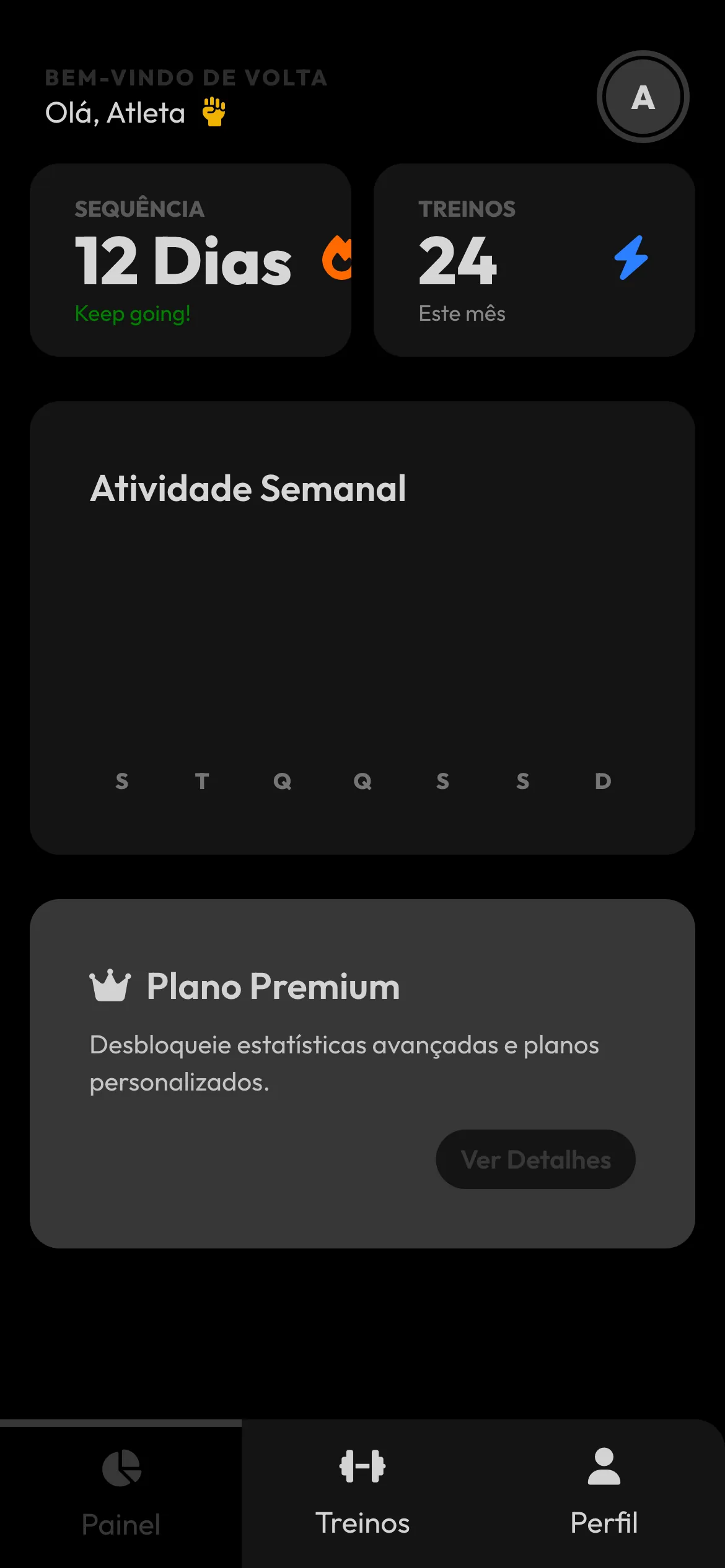This screenshot has width=725, height=1568.
Task: Select the person icon for Perfil
Action: (603, 1465)
